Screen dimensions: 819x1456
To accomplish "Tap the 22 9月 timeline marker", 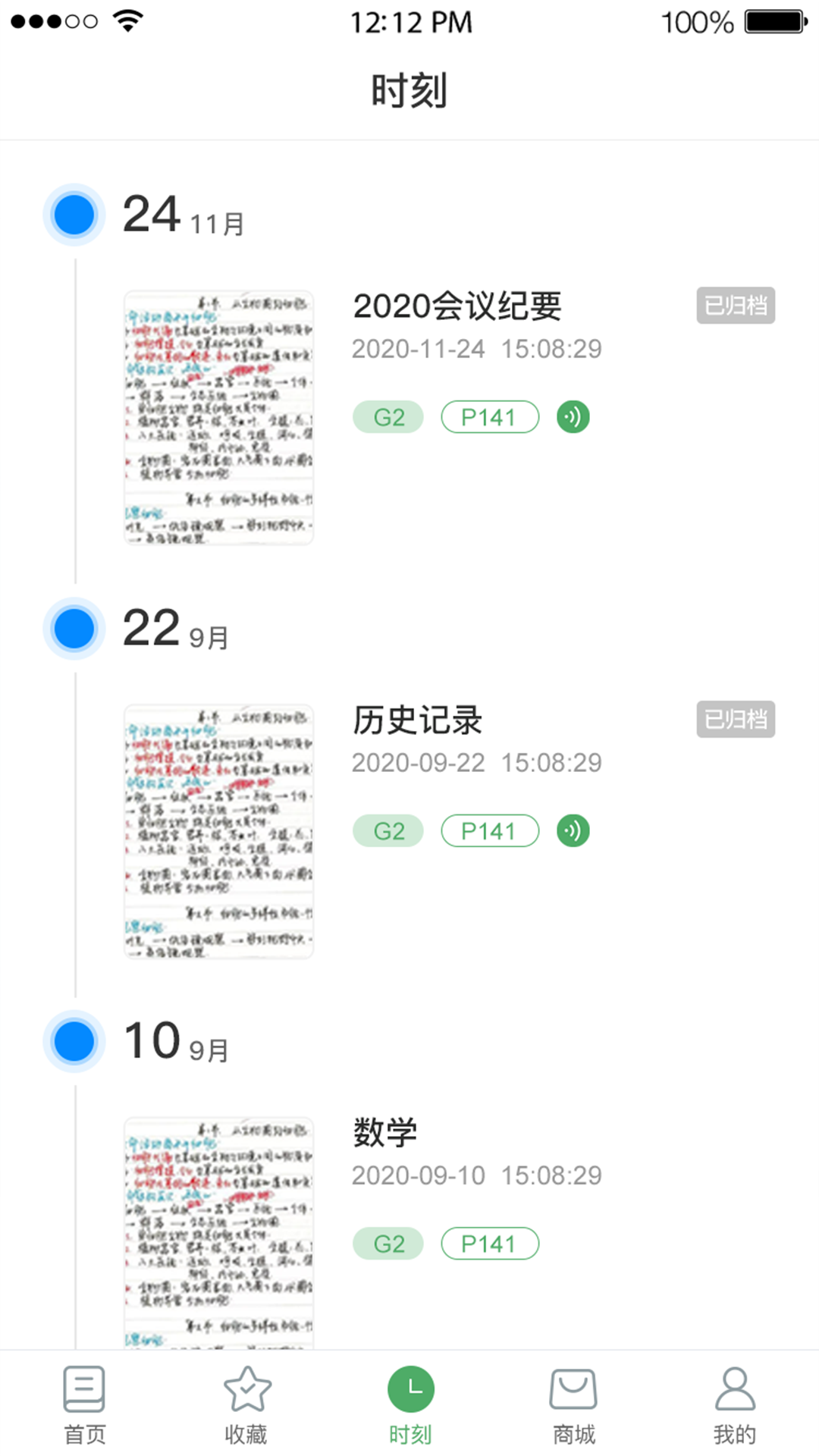I will click(x=74, y=629).
